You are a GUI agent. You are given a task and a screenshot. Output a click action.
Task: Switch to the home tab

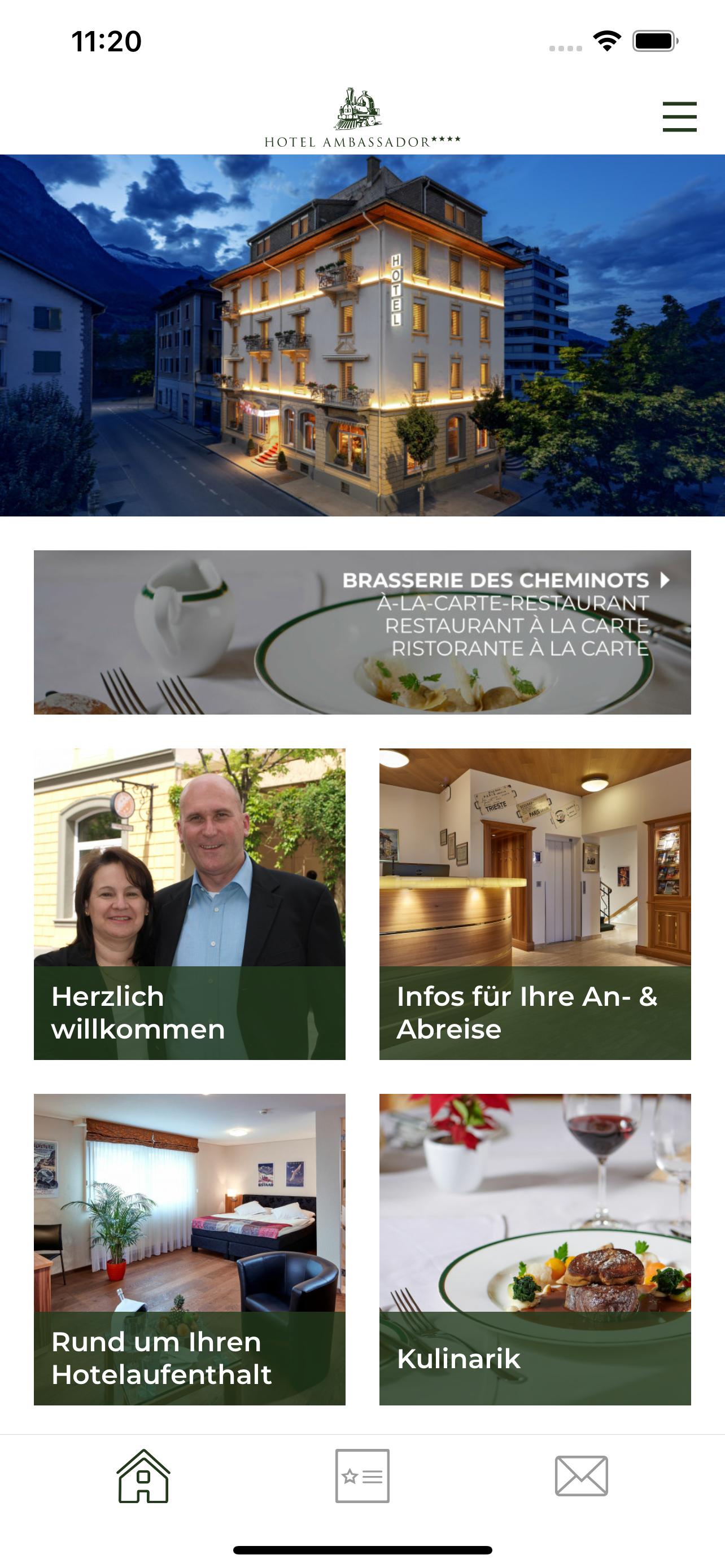143,1475
